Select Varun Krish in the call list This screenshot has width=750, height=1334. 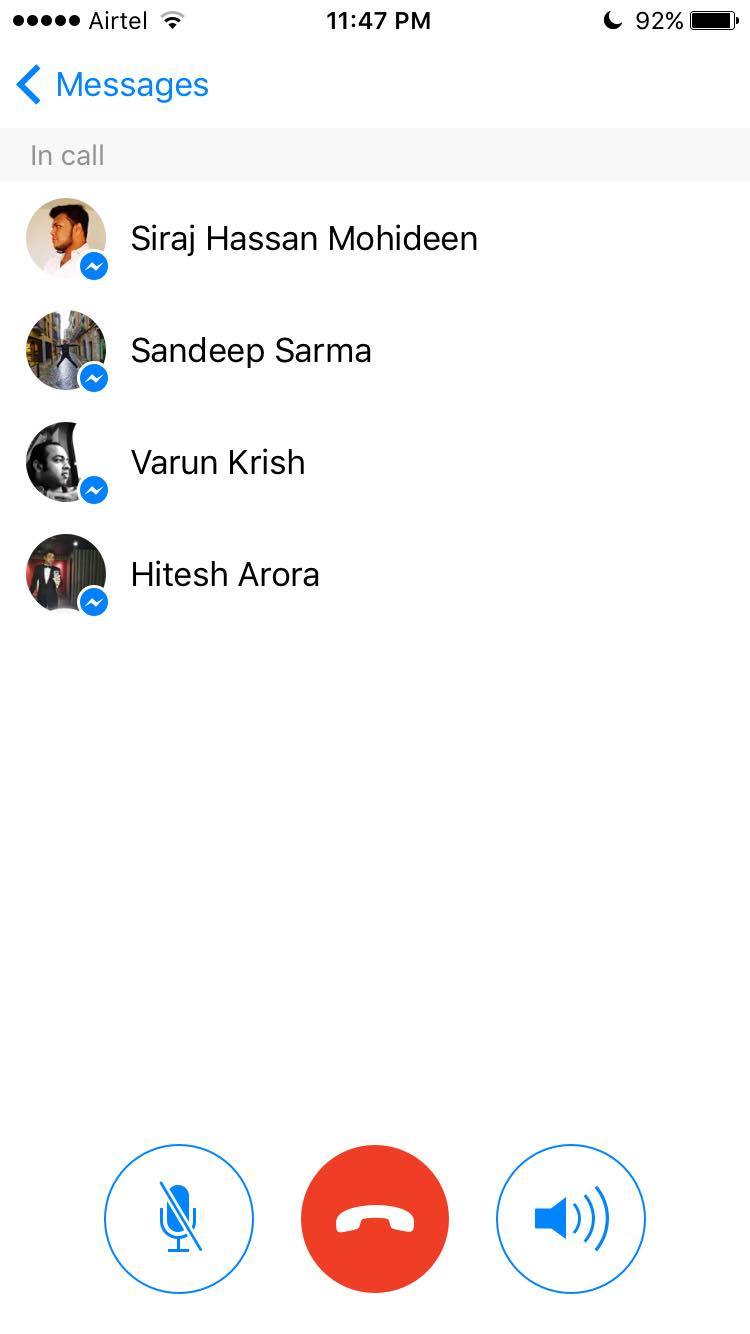tap(375, 462)
